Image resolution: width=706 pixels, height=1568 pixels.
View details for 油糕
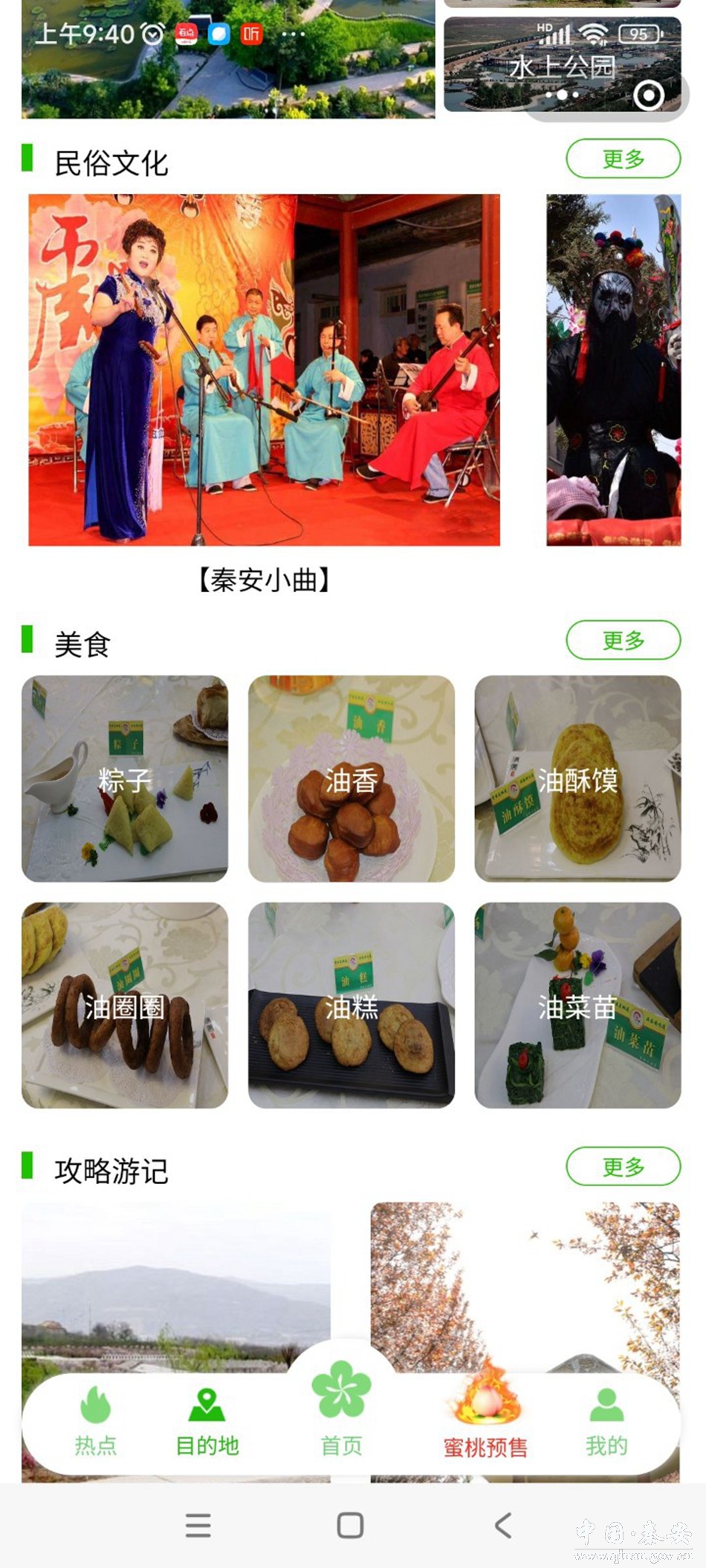(351, 1005)
